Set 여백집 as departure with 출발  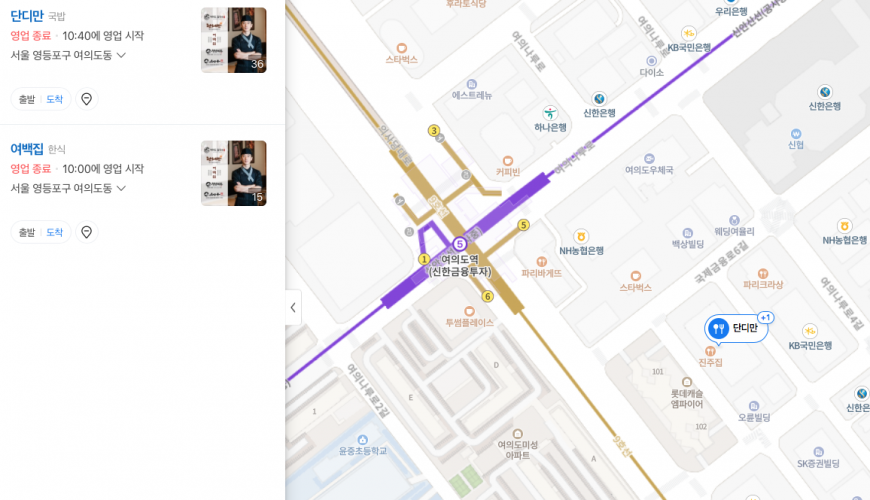26,232
